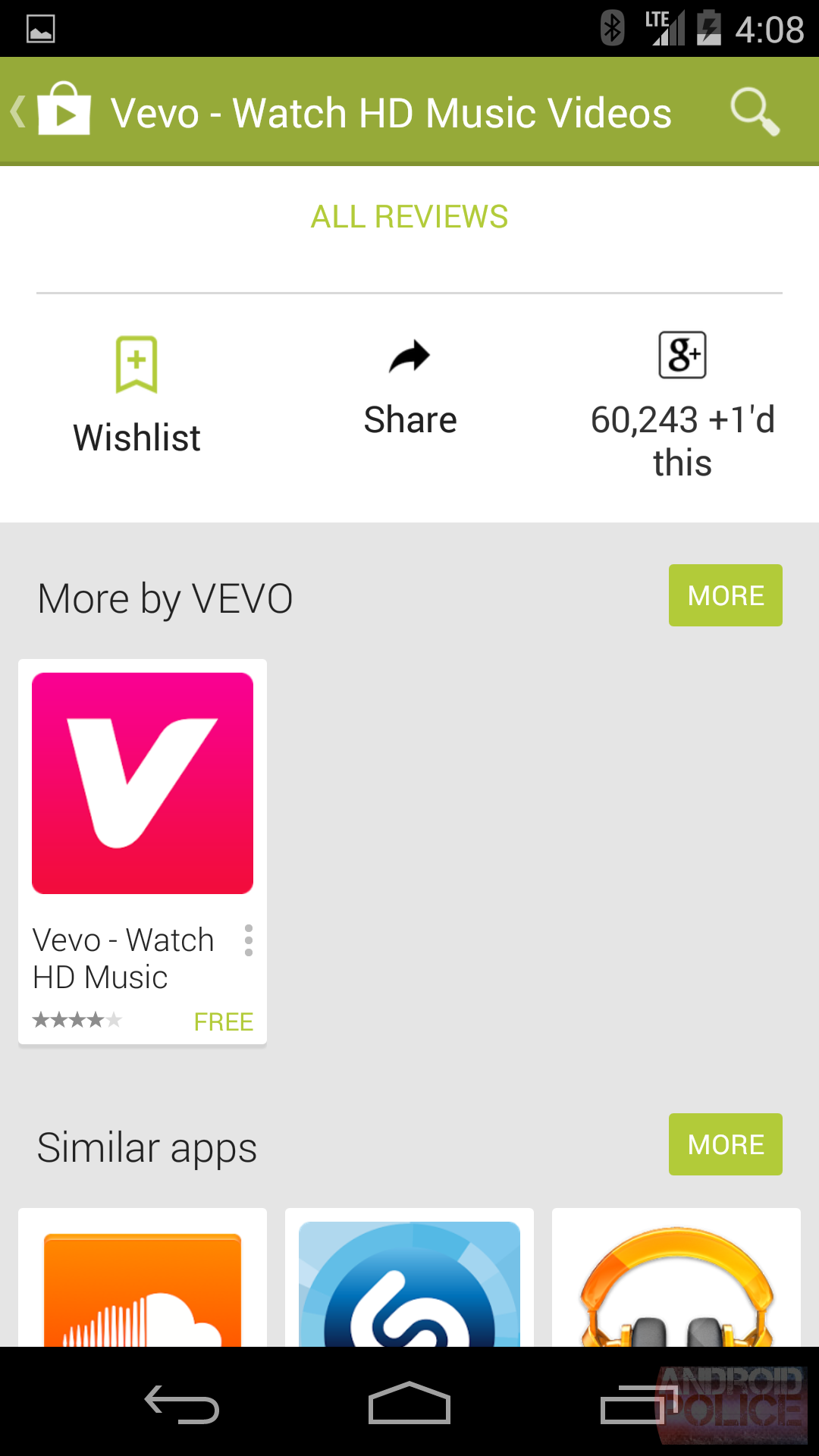Tap the FREE price label

[224, 1021]
